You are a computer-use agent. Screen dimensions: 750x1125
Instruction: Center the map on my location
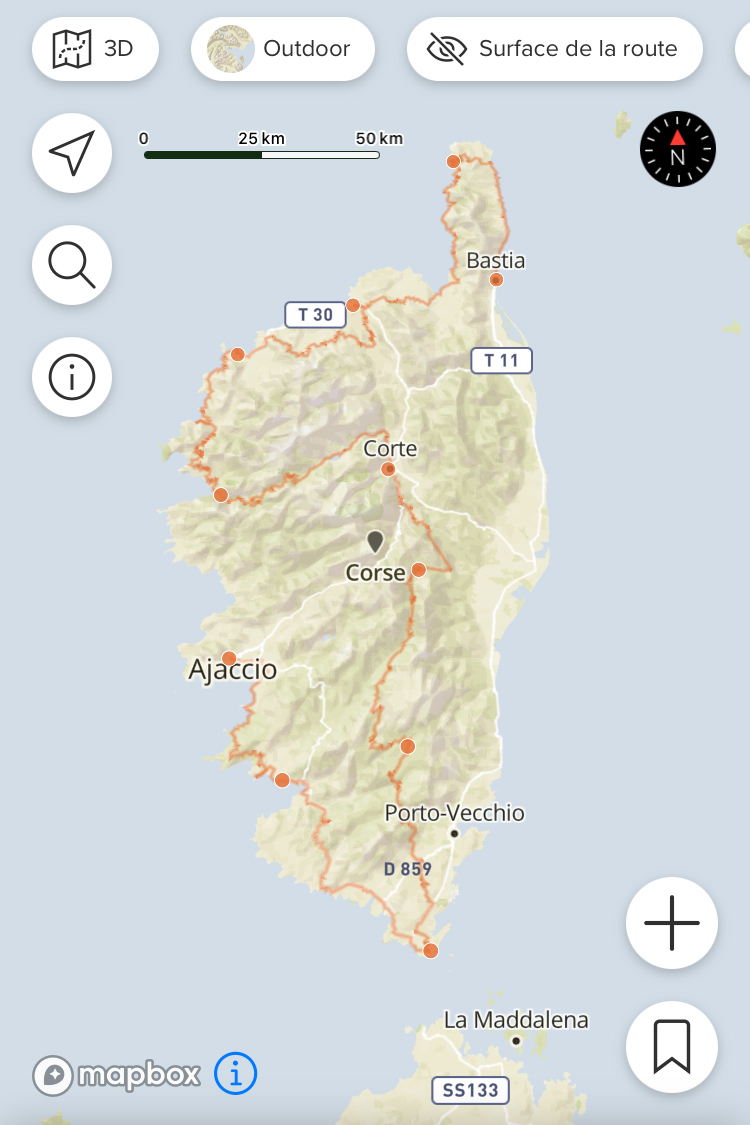72,154
